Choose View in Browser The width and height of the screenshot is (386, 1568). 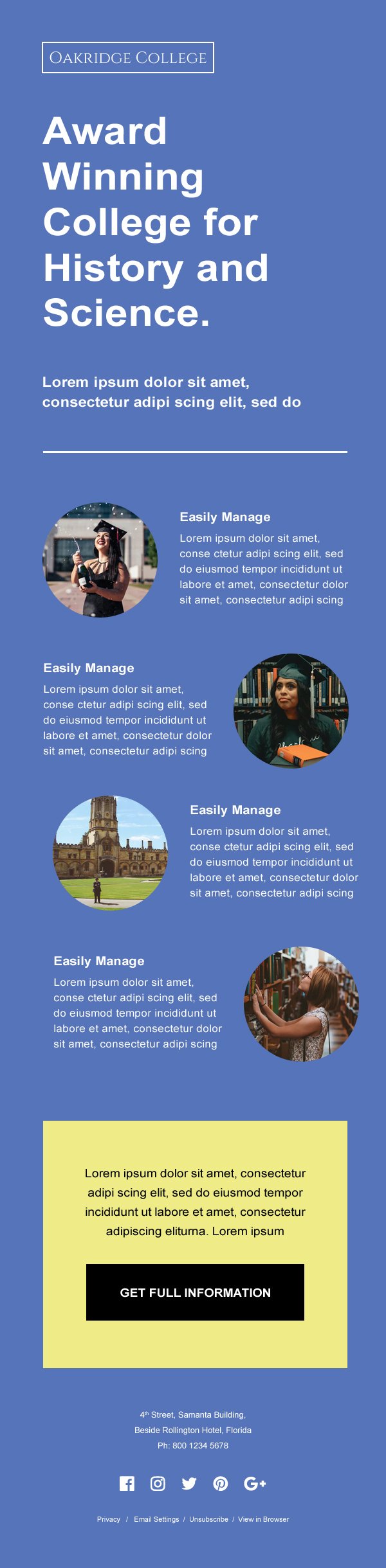tap(263, 1519)
